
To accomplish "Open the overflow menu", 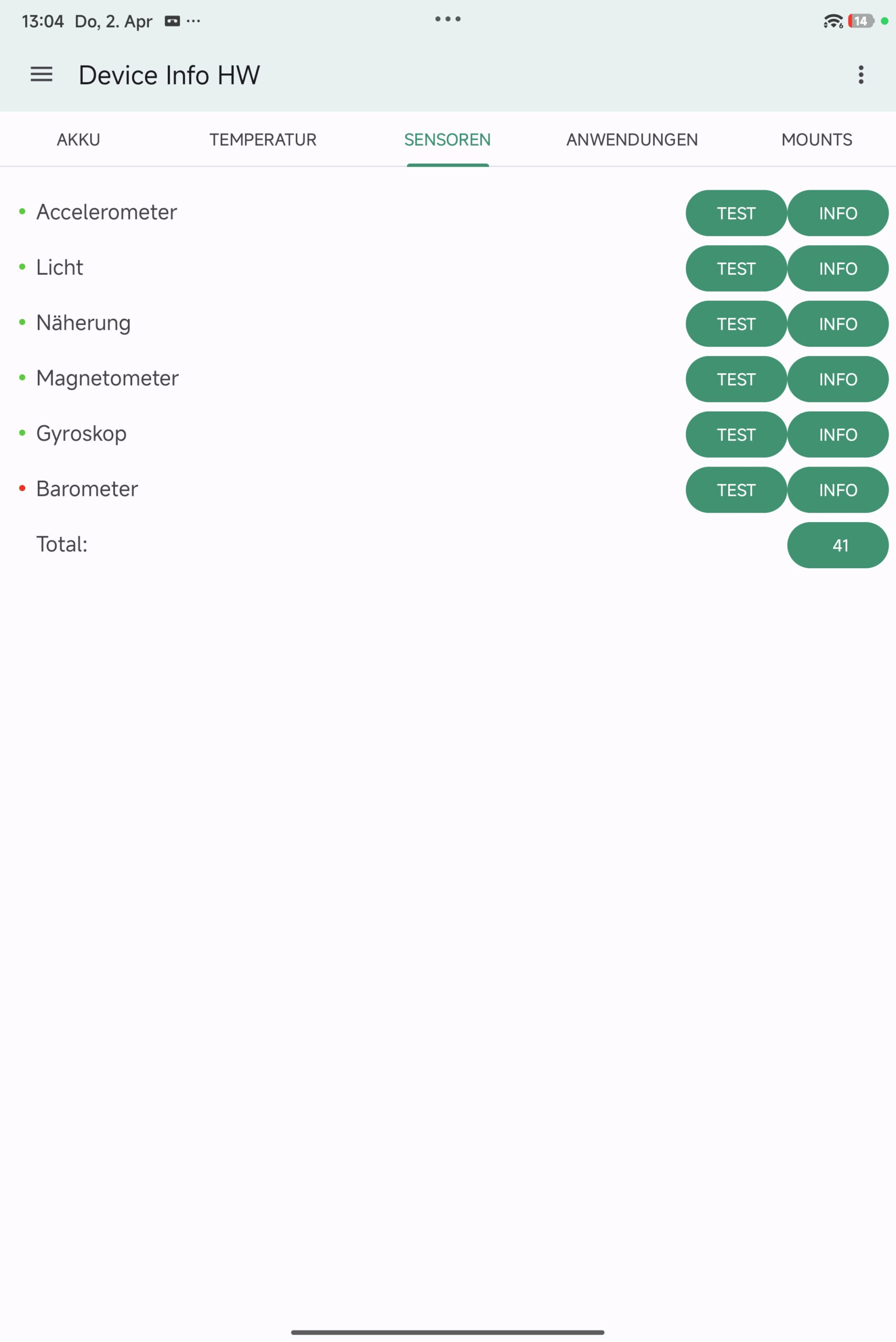I will (x=860, y=75).
